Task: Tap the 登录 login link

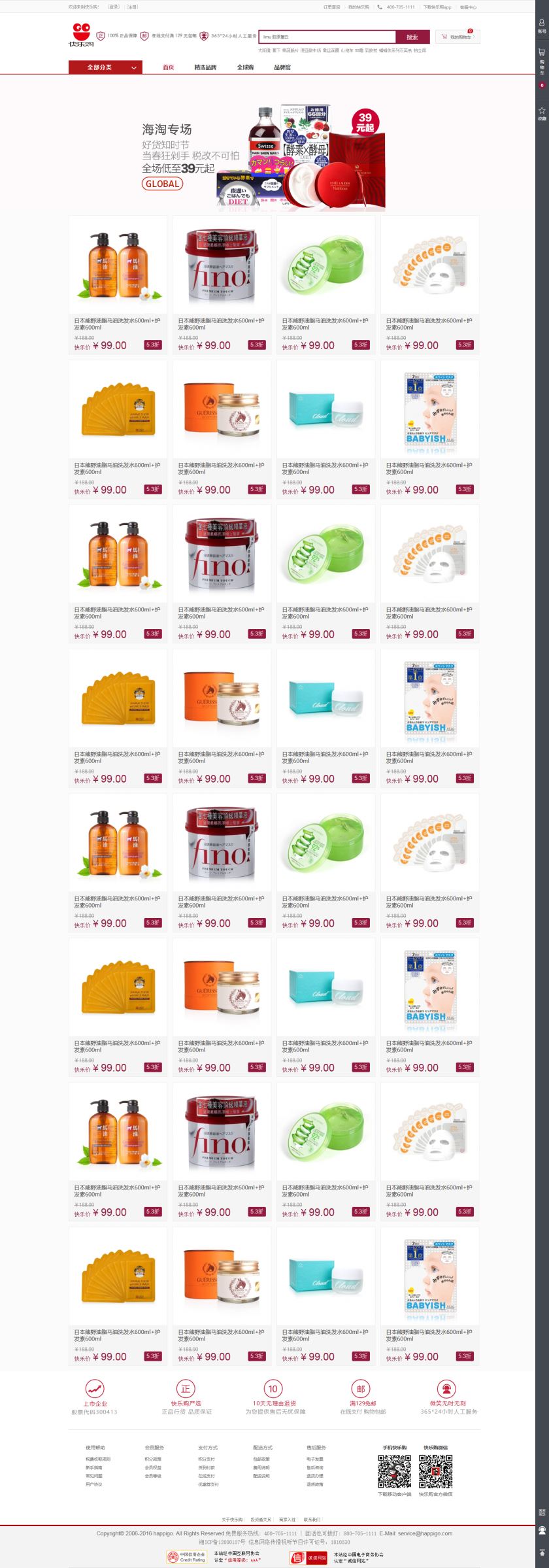Action: click(114, 7)
